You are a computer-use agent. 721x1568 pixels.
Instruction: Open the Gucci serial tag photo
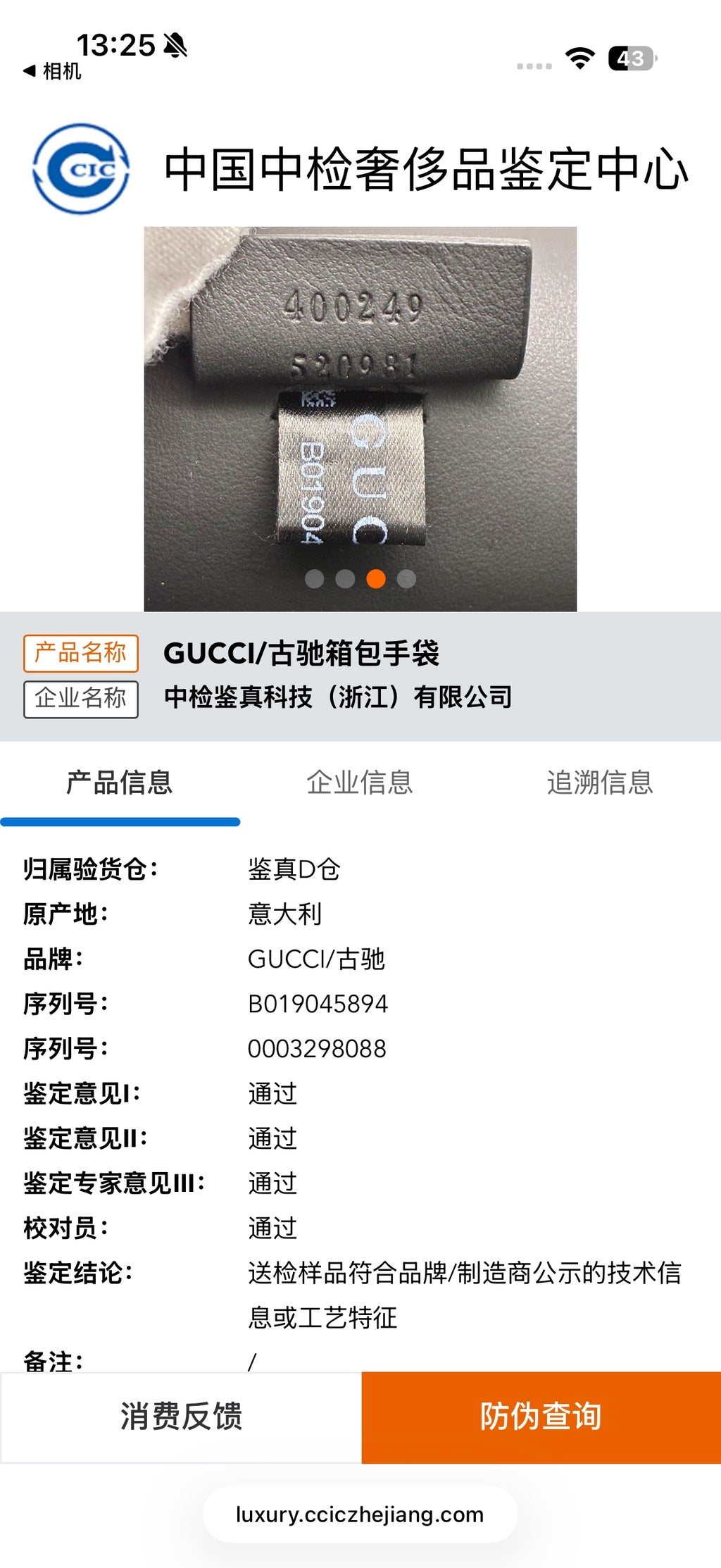click(360, 418)
